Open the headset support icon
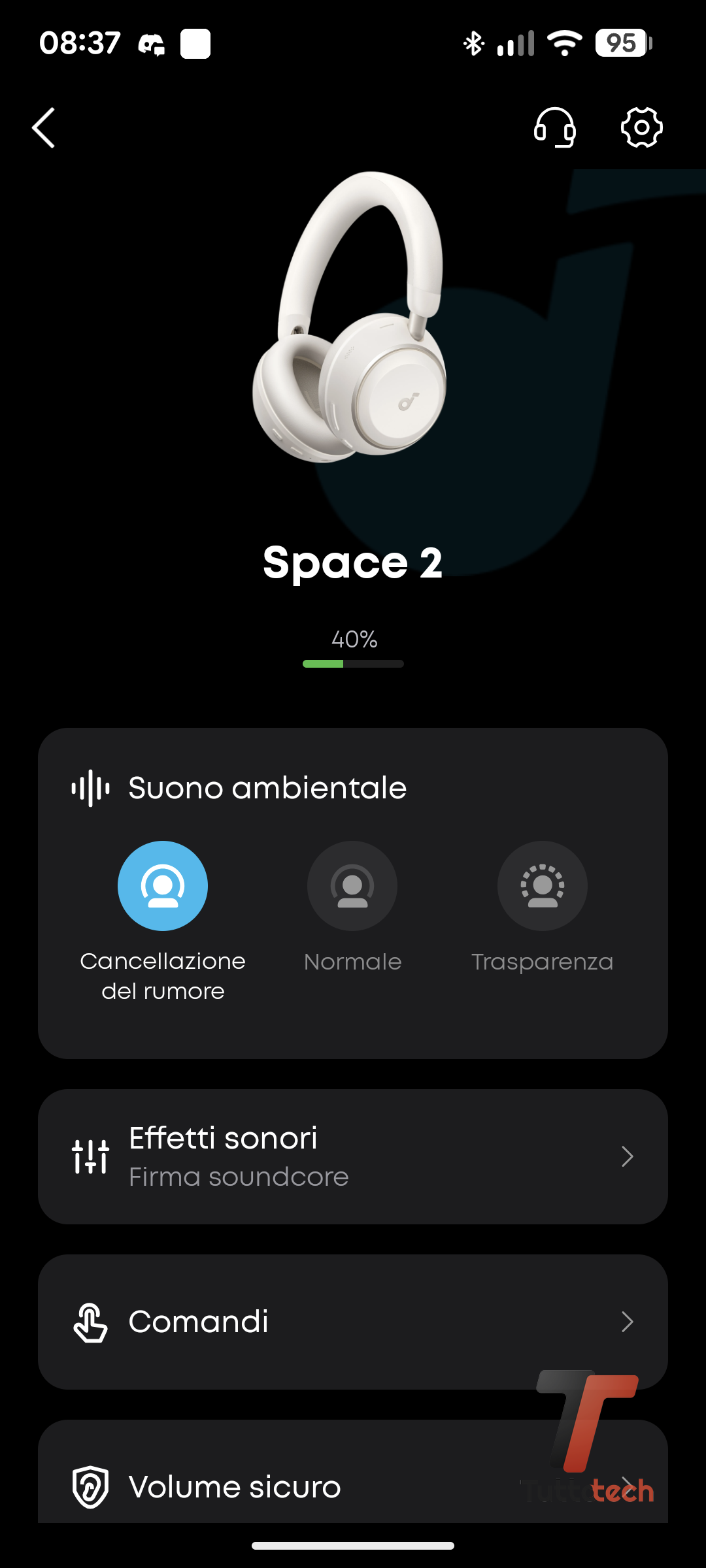This screenshot has height=1568, width=706. click(x=554, y=127)
